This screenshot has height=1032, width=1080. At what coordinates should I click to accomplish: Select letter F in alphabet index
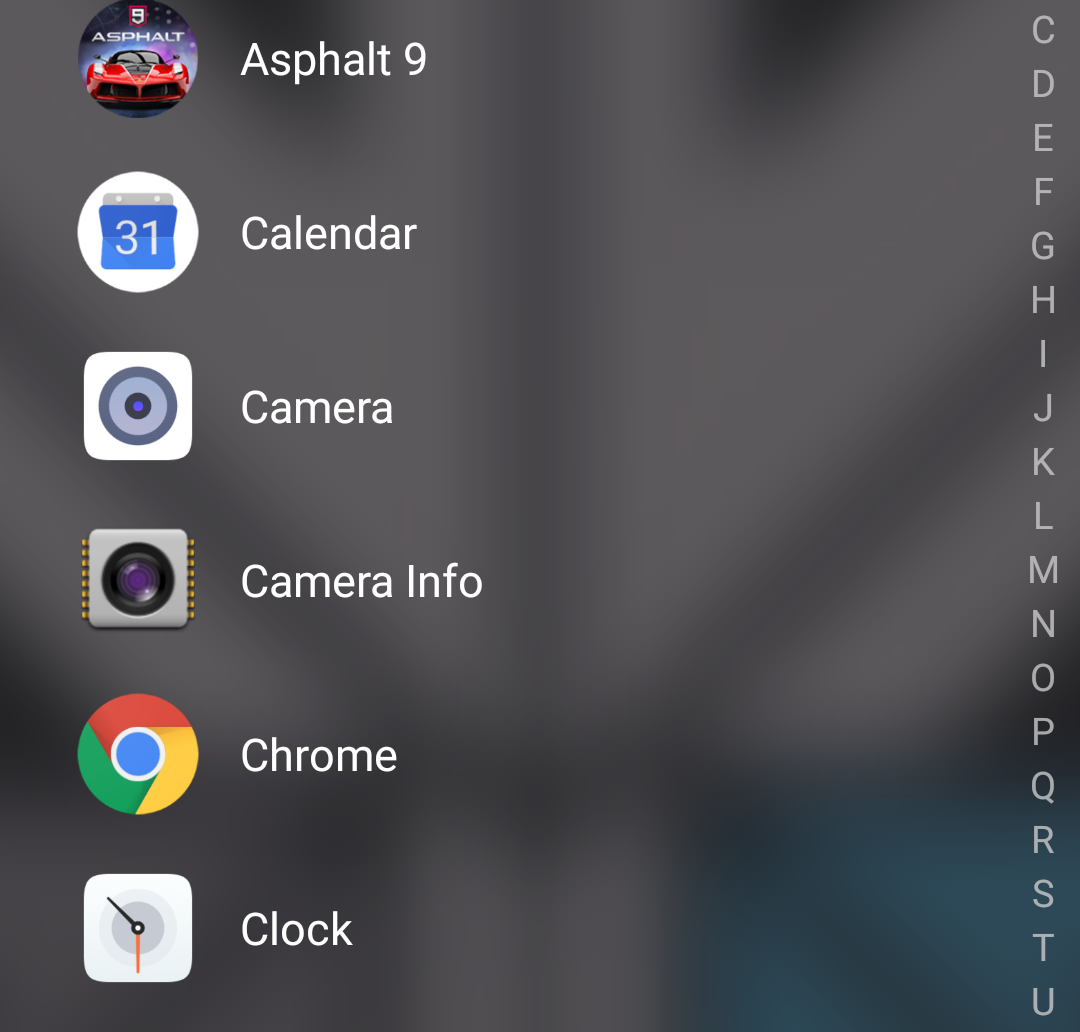point(1043,192)
